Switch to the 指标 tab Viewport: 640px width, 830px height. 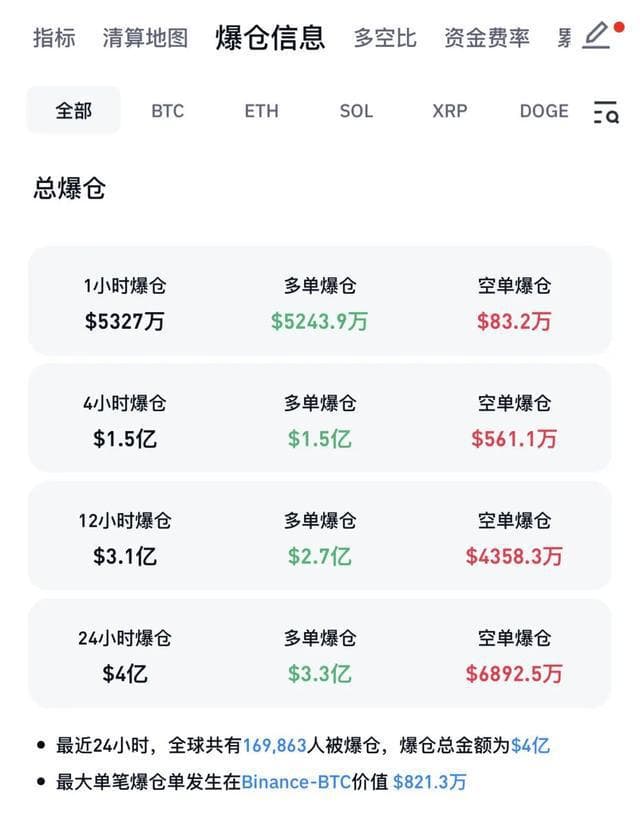pyautogui.click(x=54, y=38)
